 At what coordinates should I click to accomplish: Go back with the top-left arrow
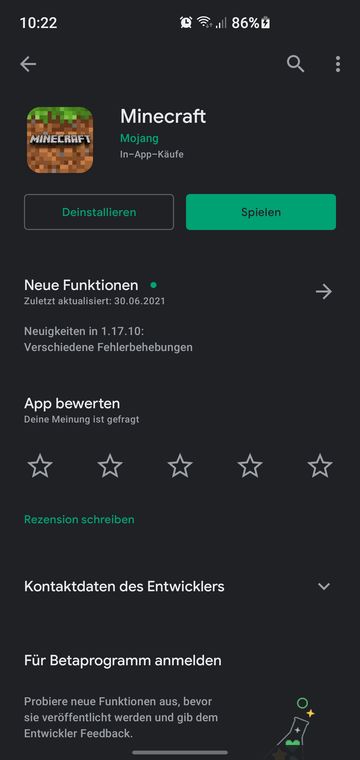point(28,64)
